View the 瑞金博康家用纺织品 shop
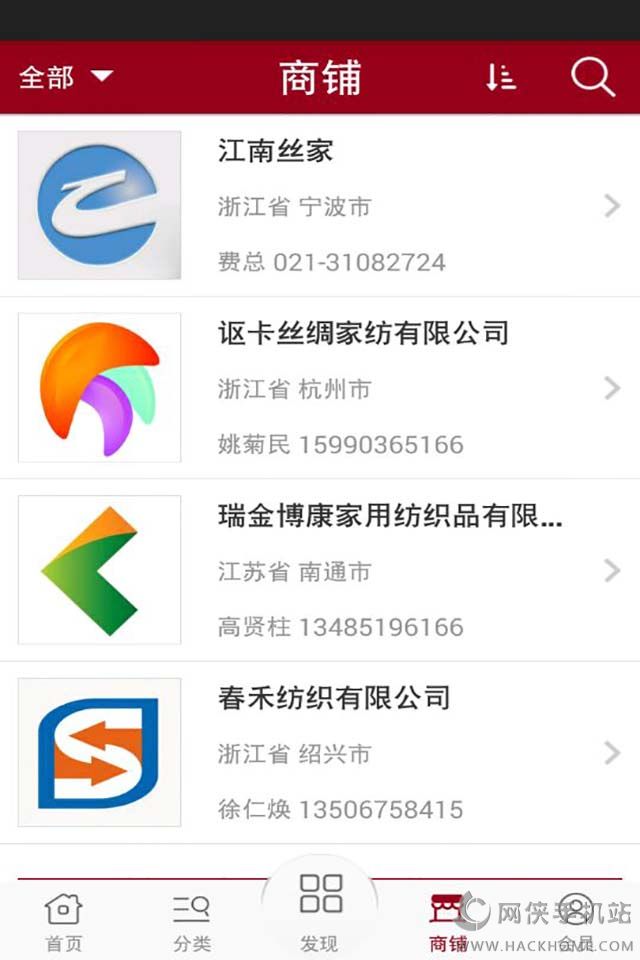The image size is (640, 960). pyautogui.click(x=320, y=570)
